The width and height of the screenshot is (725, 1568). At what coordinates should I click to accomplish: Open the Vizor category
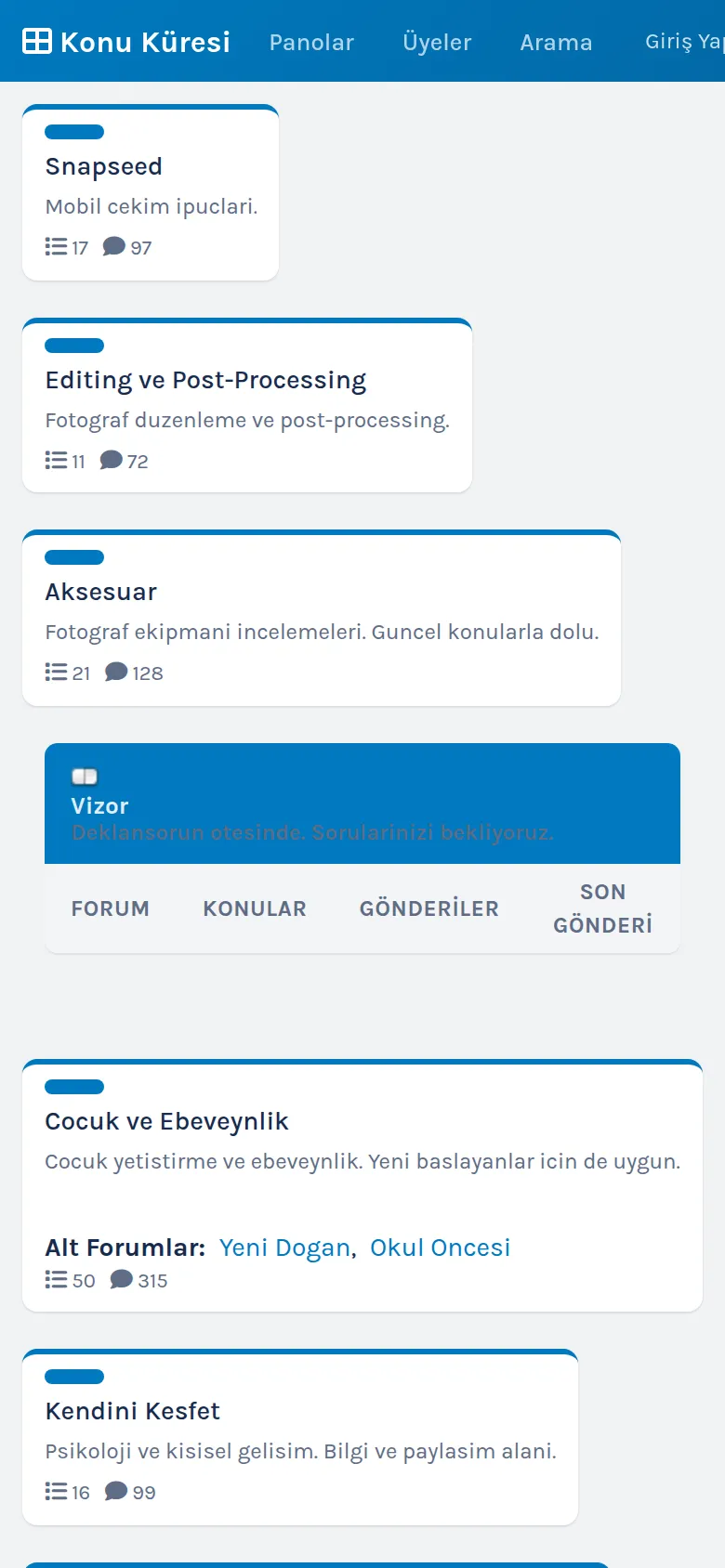coord(99,805)
